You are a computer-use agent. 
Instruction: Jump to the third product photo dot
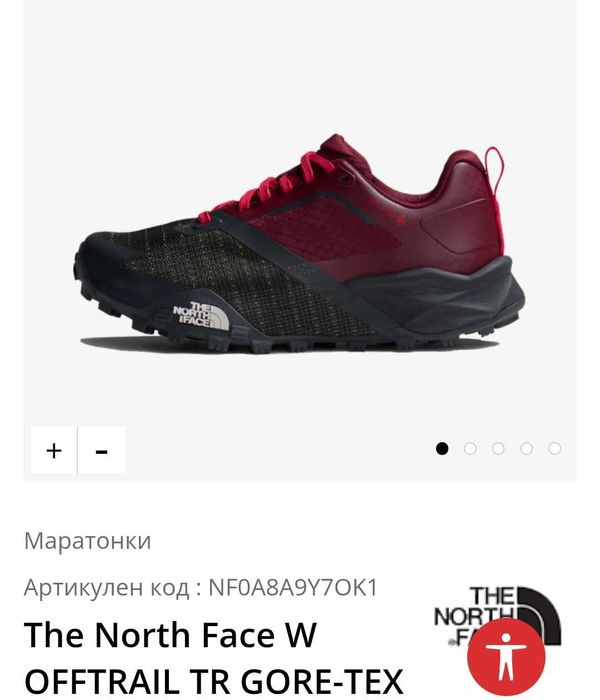tap(498, 448)
